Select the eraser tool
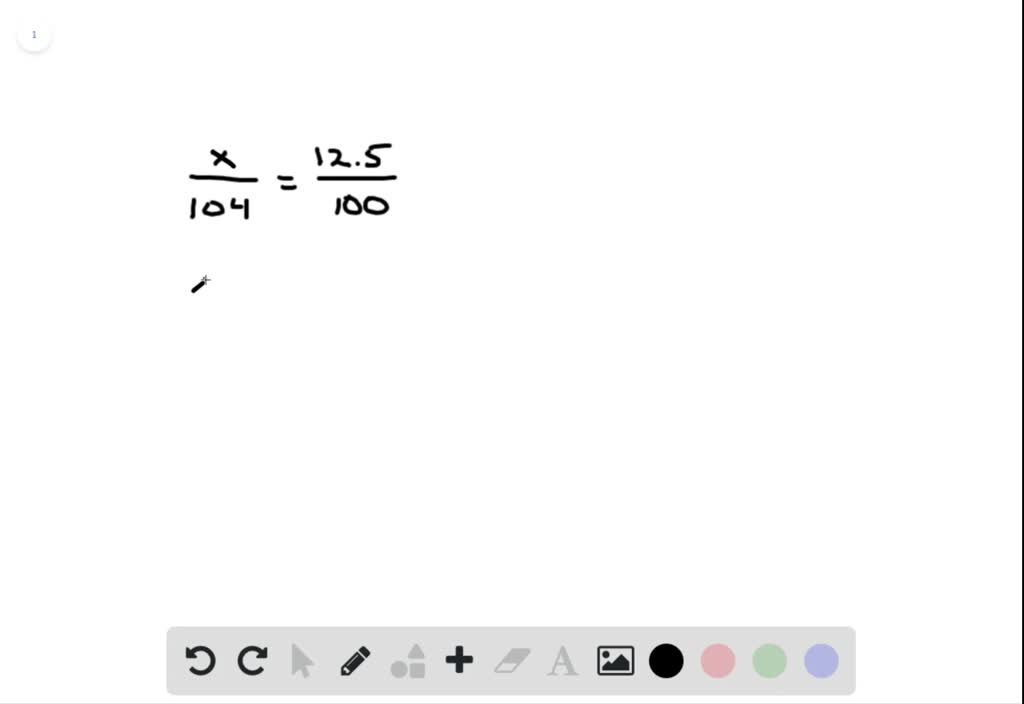Viewport: 1024px width, 704px height. (x=512, y=661)
